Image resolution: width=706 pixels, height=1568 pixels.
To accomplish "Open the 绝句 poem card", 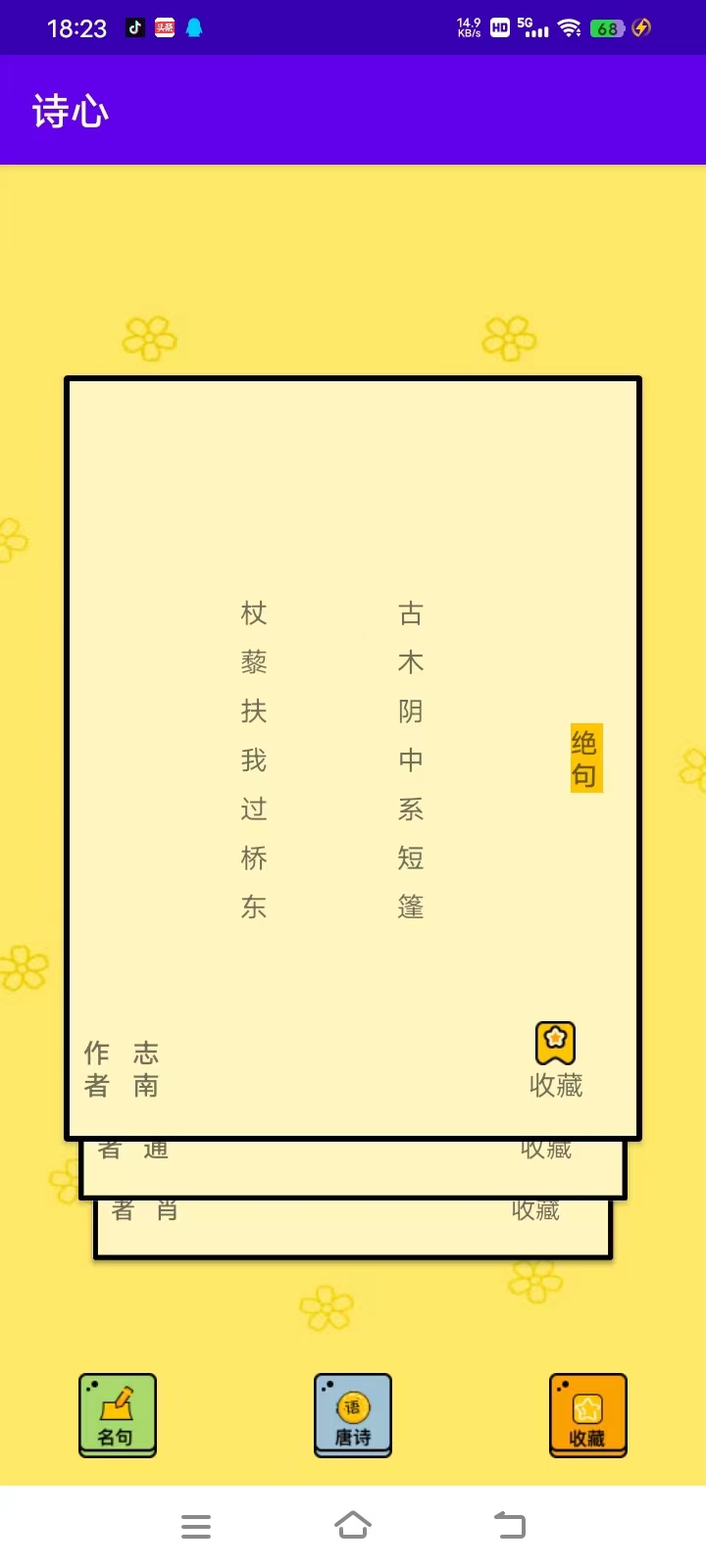I will tap(353, 759).
